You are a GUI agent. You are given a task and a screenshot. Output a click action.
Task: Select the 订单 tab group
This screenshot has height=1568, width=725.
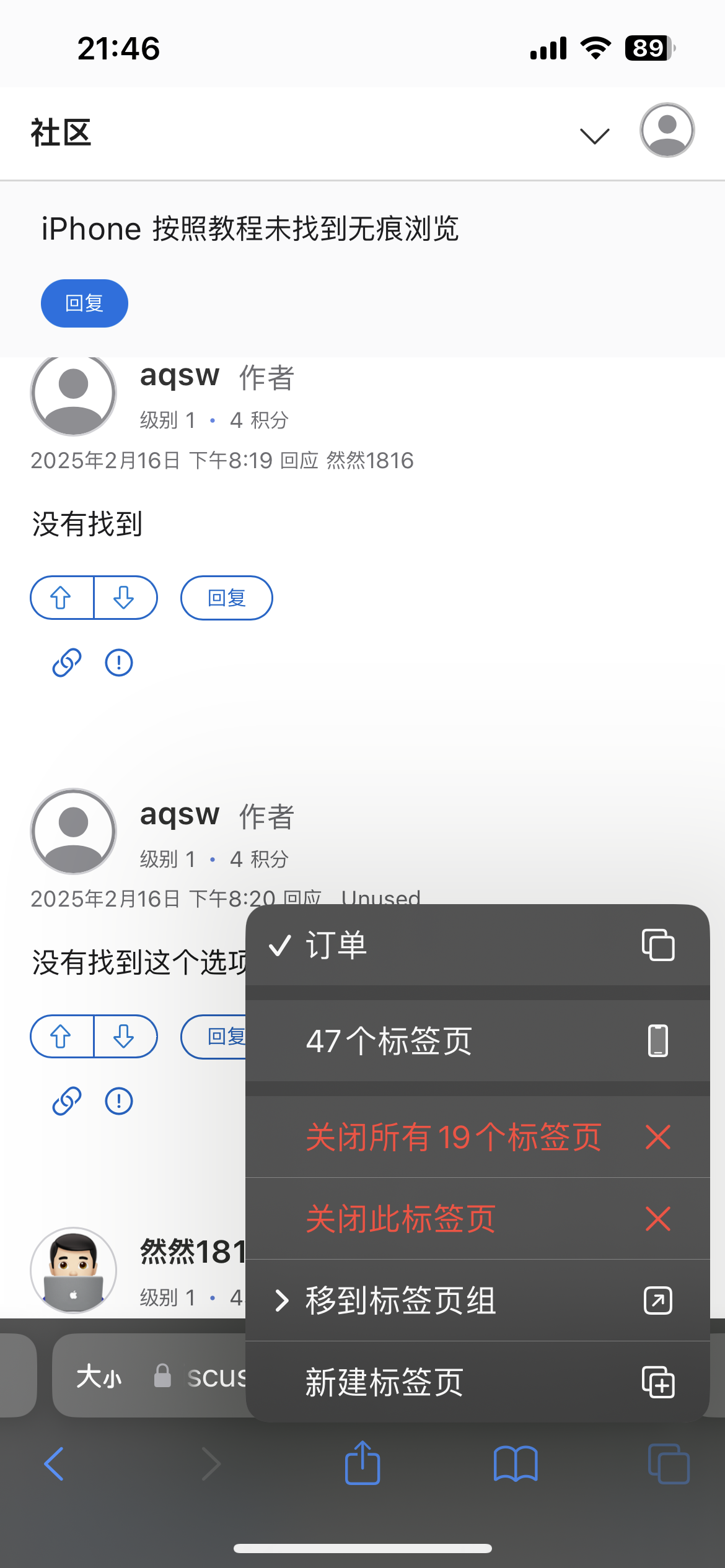[x=477, y=945]
